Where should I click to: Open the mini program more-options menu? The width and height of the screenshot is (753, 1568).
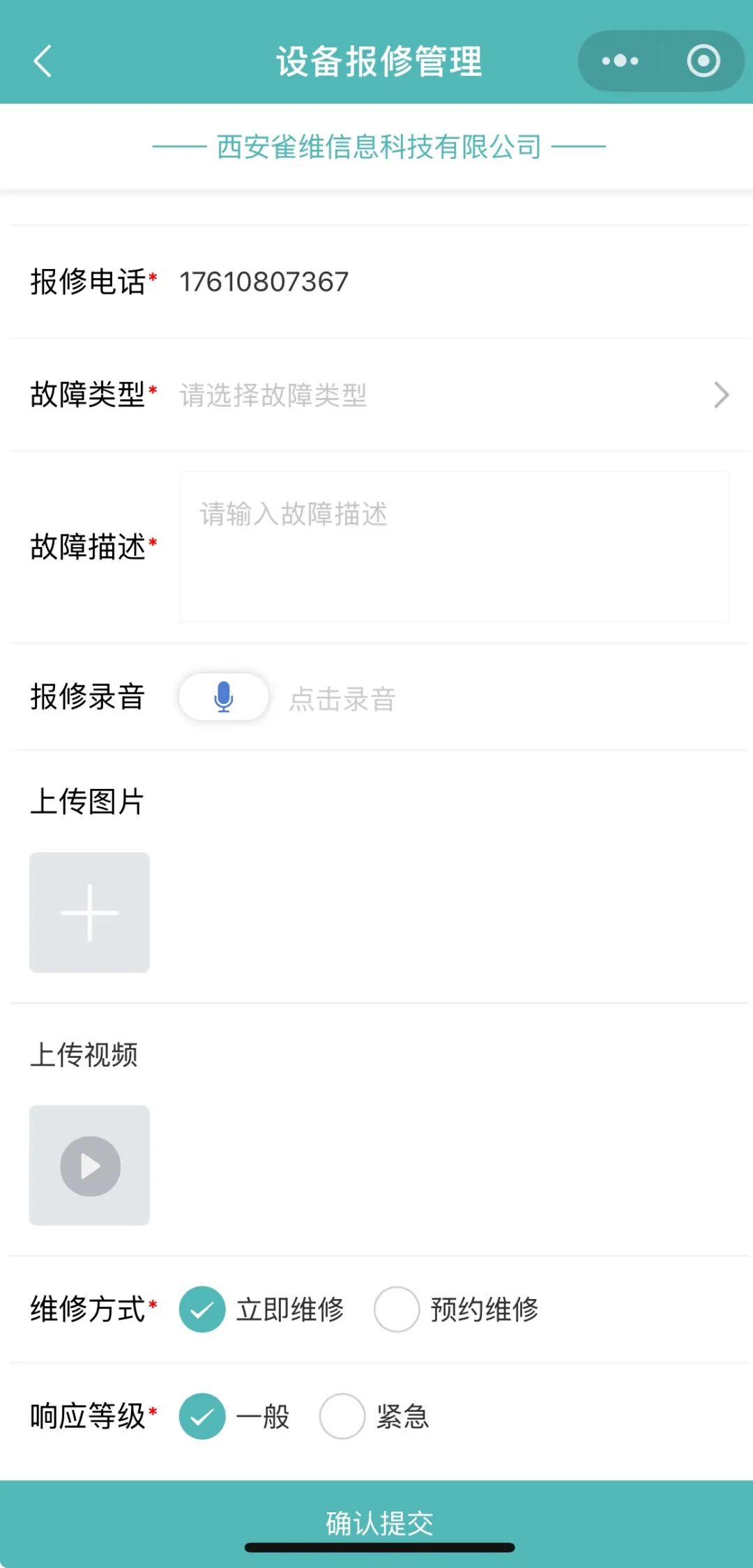[x=620, y=61]
